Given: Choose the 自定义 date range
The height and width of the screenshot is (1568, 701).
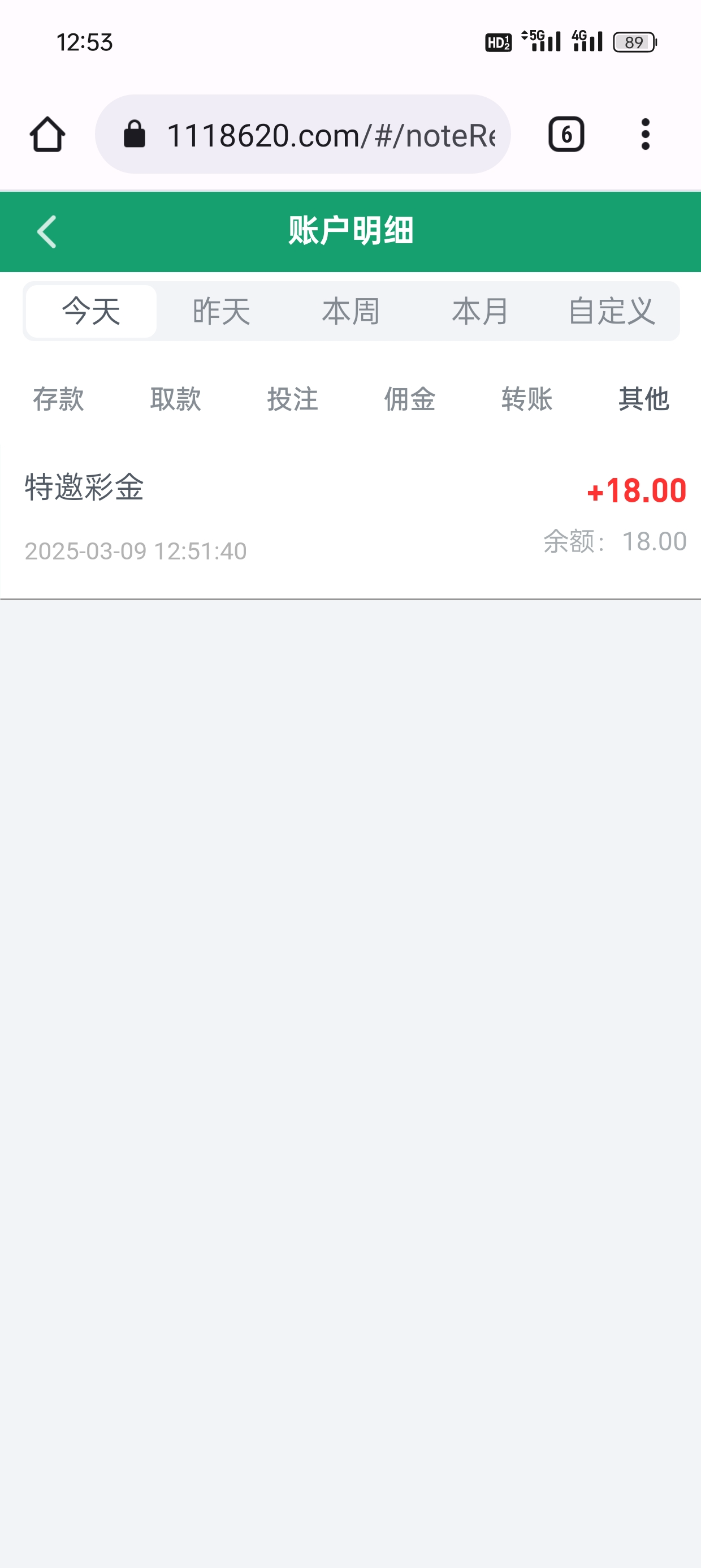Looking at the screenshot, I should [x=612, y=311].
